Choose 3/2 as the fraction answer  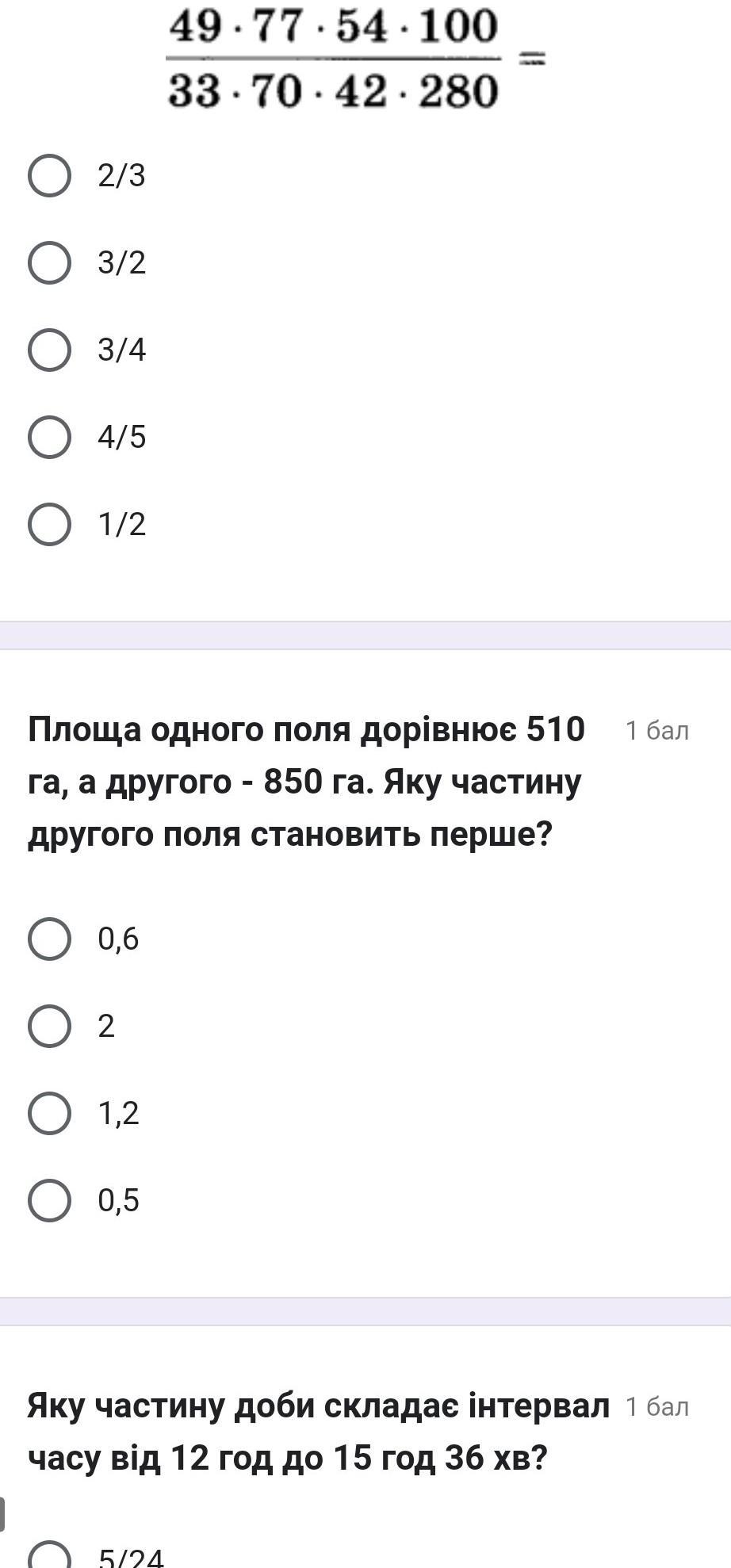[50, 262]
